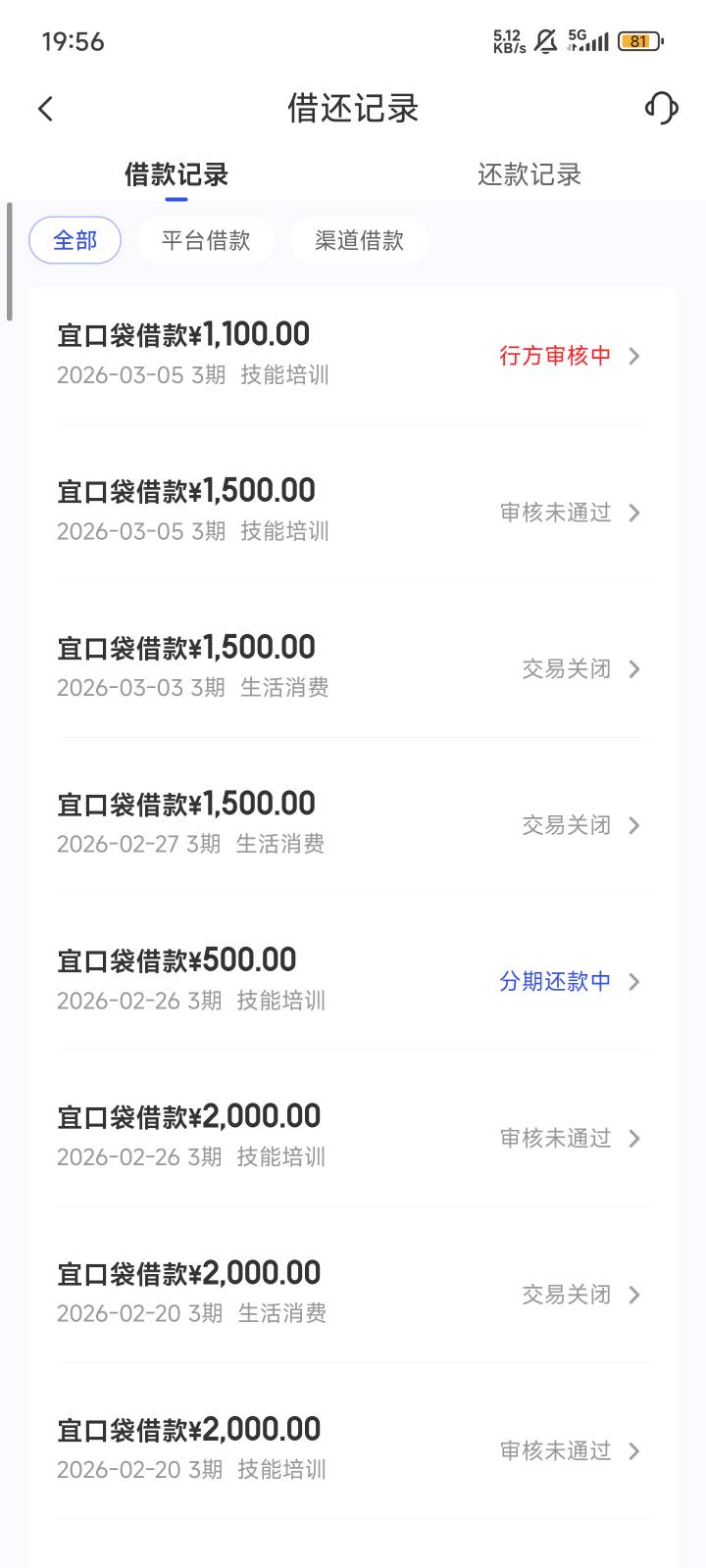Open the 2026-02-27 ¥1,500.00 loan record
Viewport: 706px width, 1568px height.
click(x=353, y=824)
